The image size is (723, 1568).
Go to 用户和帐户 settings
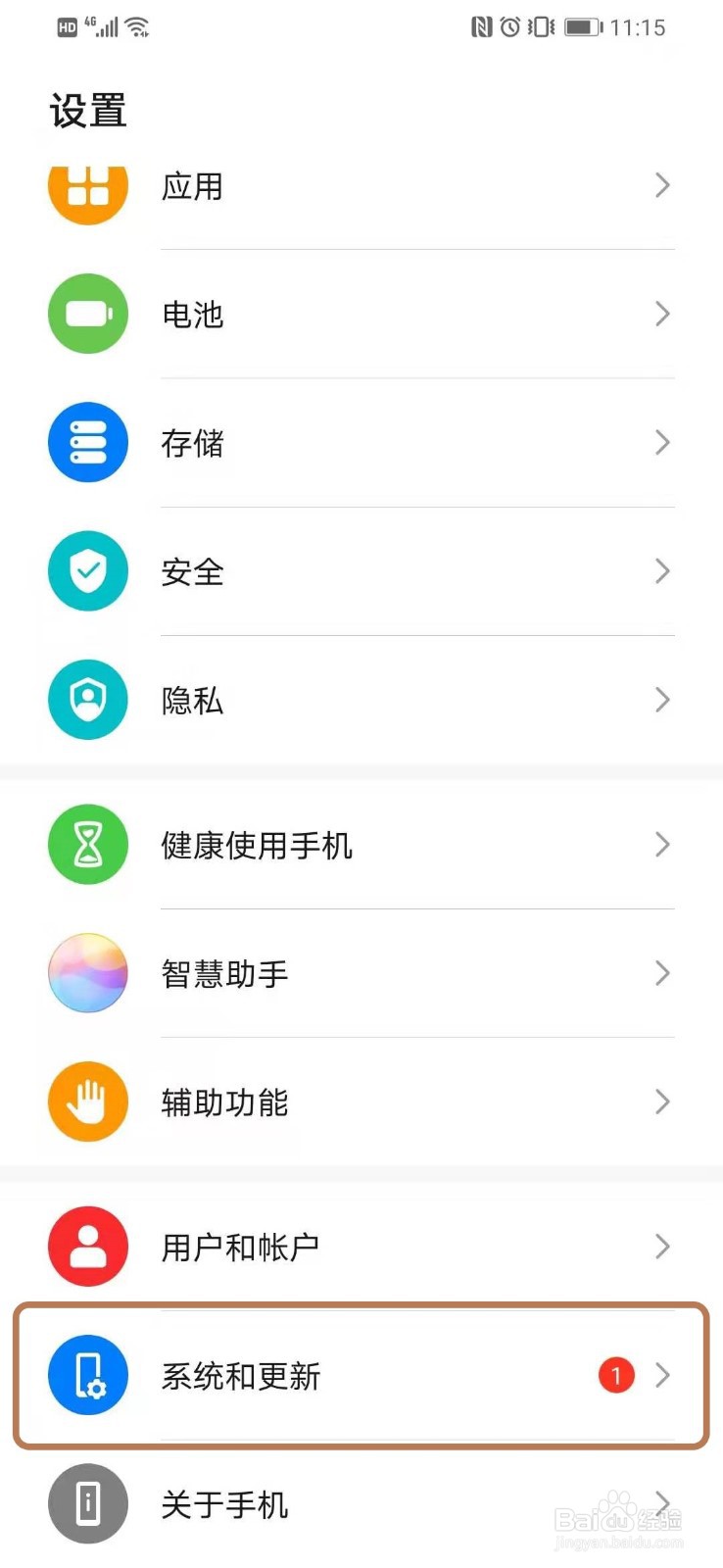pos(361,1247)
